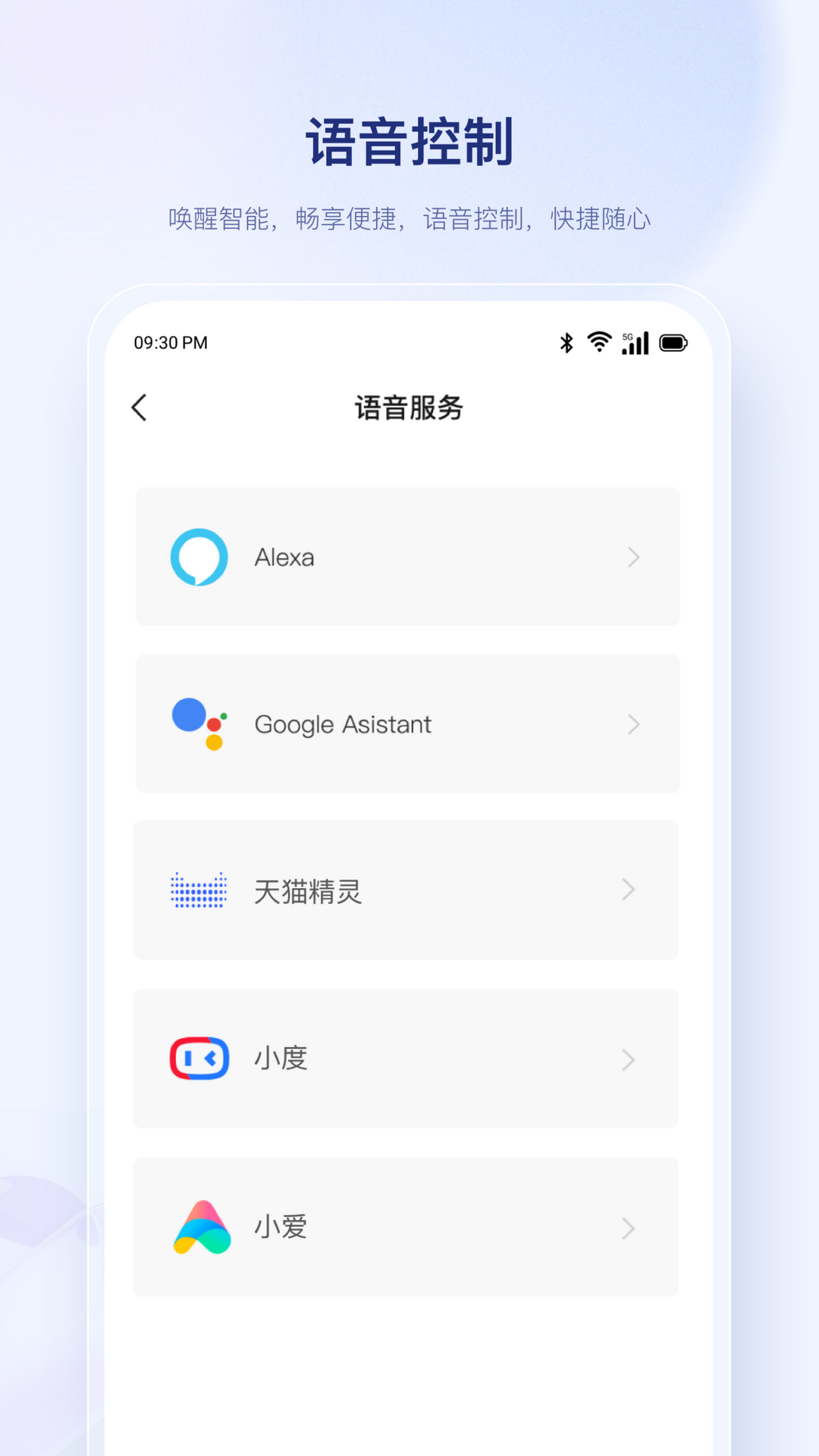
Task: Open 天猫精灵 details via right arrow
Action: 627,890
